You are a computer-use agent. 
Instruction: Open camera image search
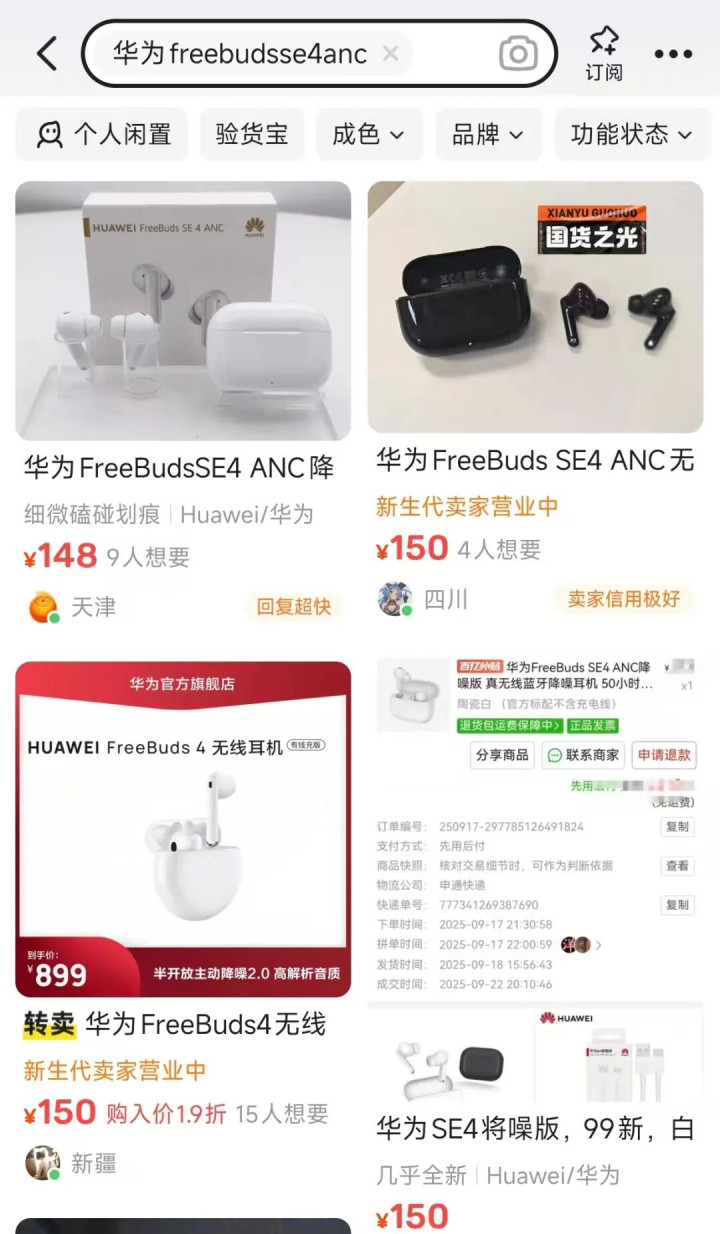point(518,54)
